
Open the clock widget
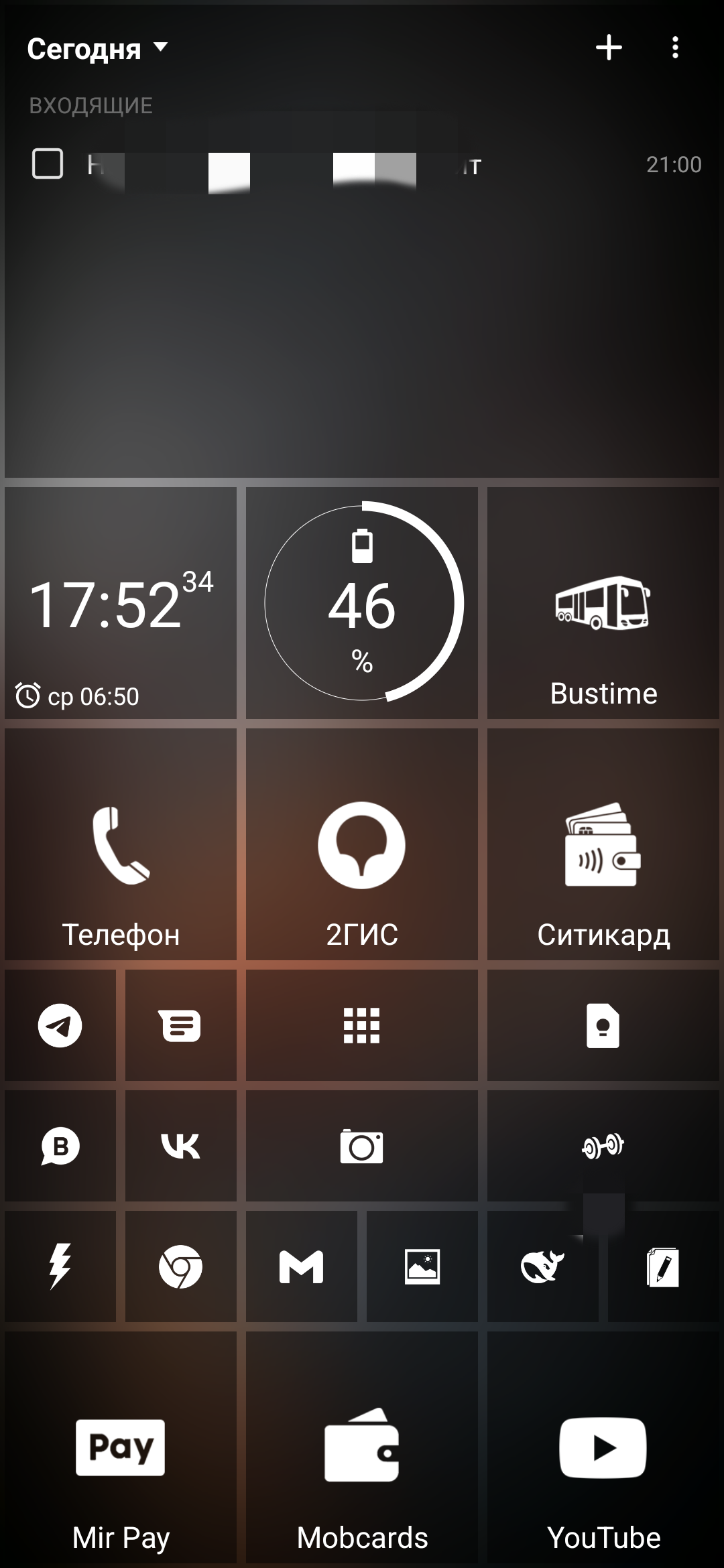(x=121, y=603)
